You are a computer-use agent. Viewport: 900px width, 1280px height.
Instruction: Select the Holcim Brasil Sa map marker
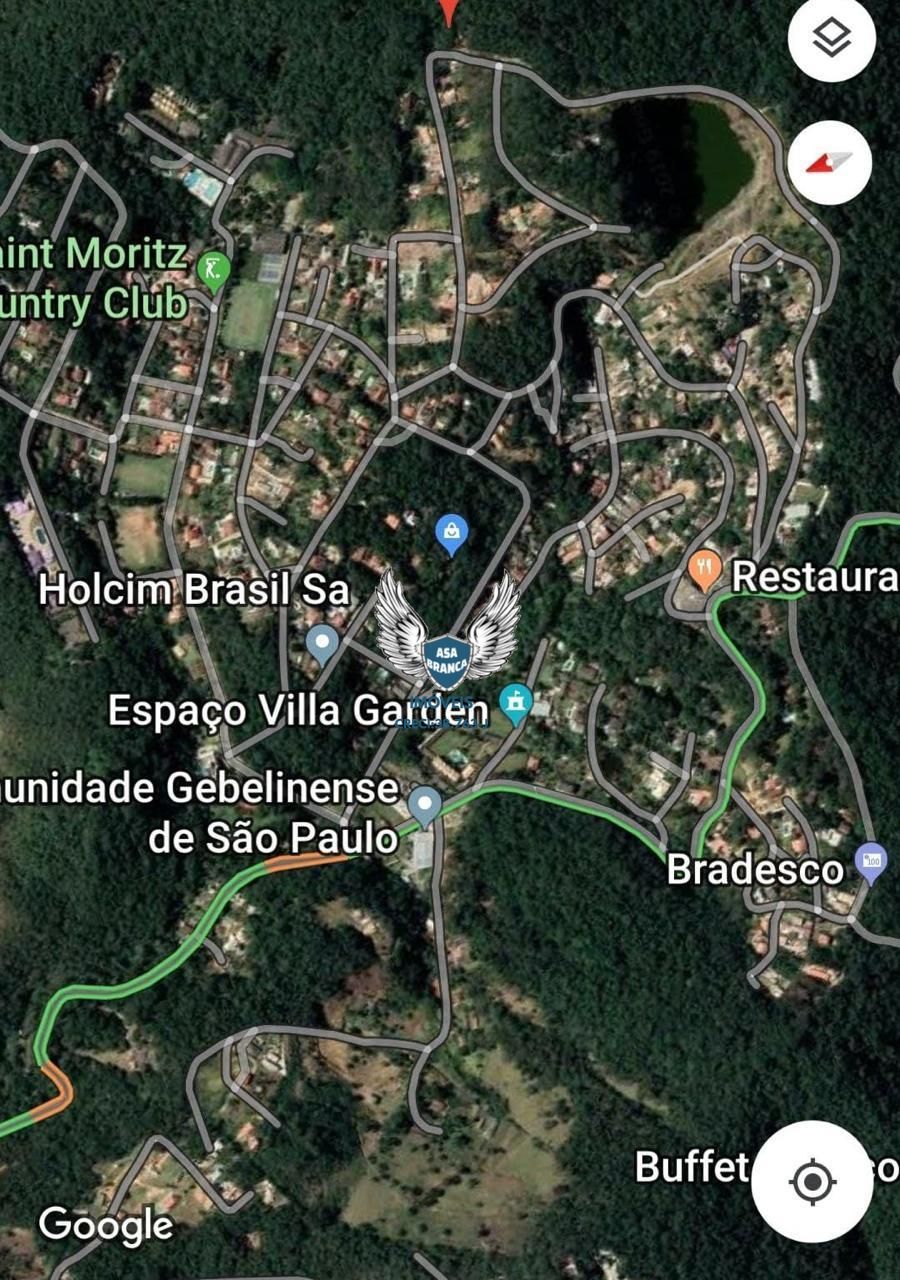click(322, 643)
